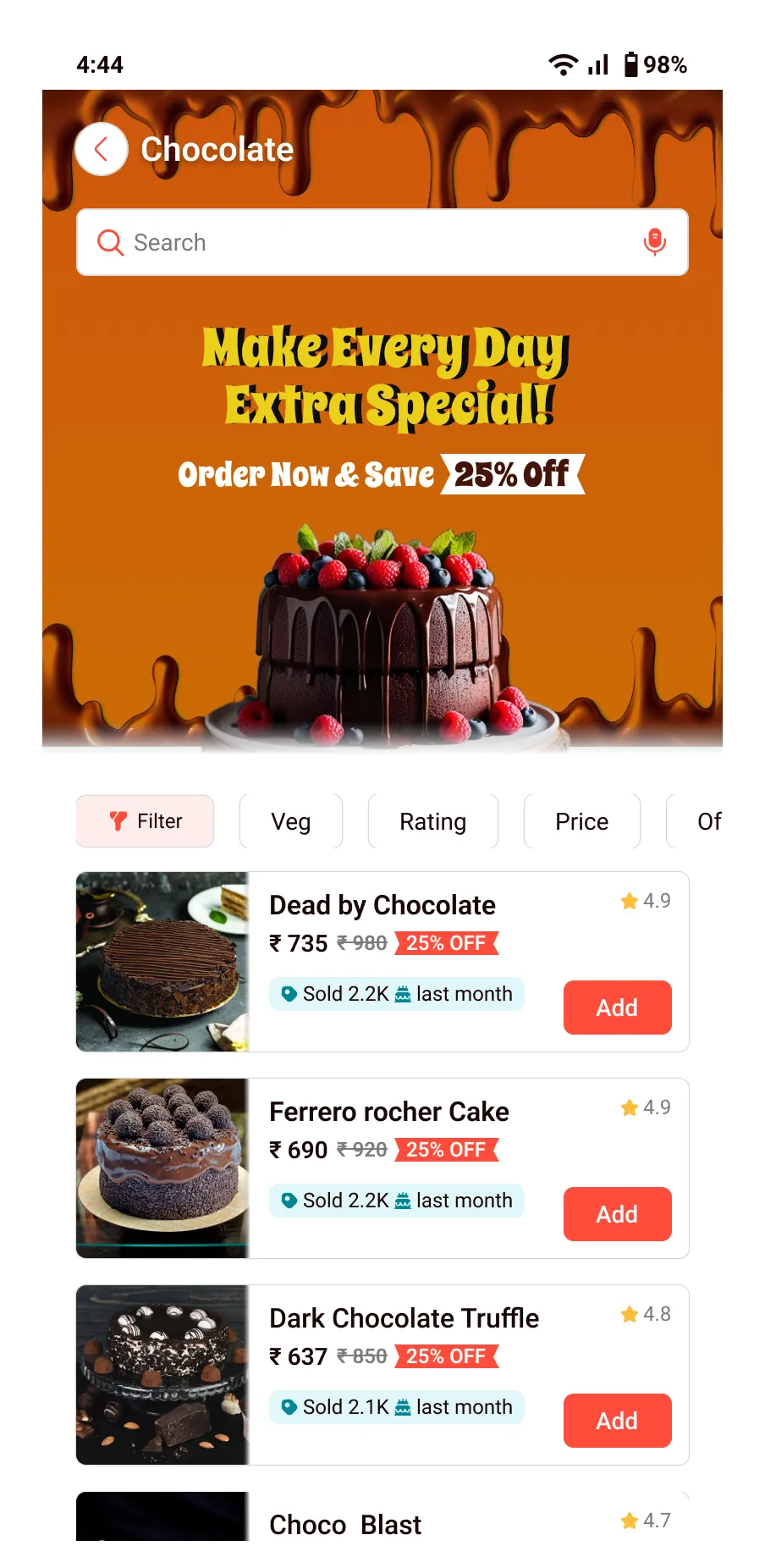Select the Price filter chip
Screen dimensions: 765x1568
click(581, 821)
